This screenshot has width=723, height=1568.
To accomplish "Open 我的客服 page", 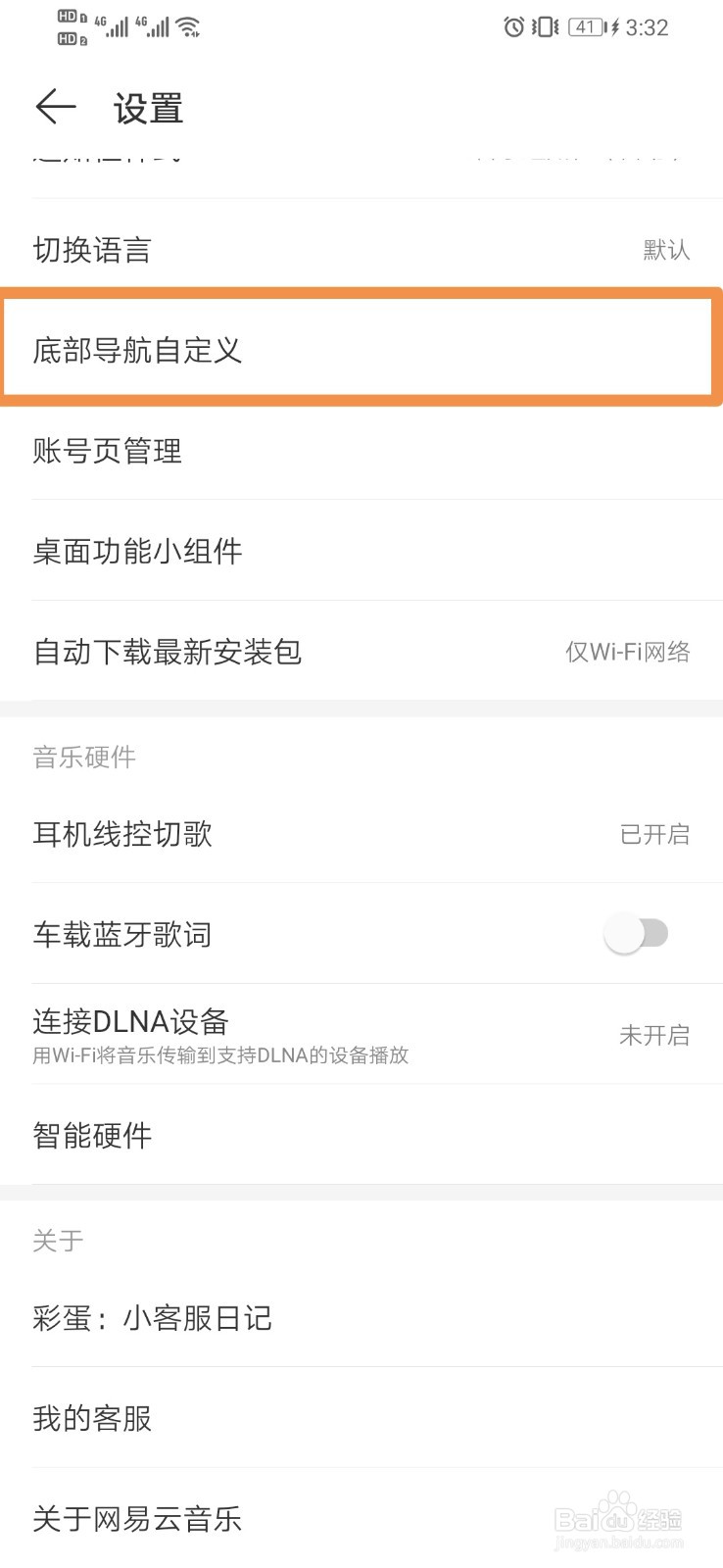I will click(361, 1418).
